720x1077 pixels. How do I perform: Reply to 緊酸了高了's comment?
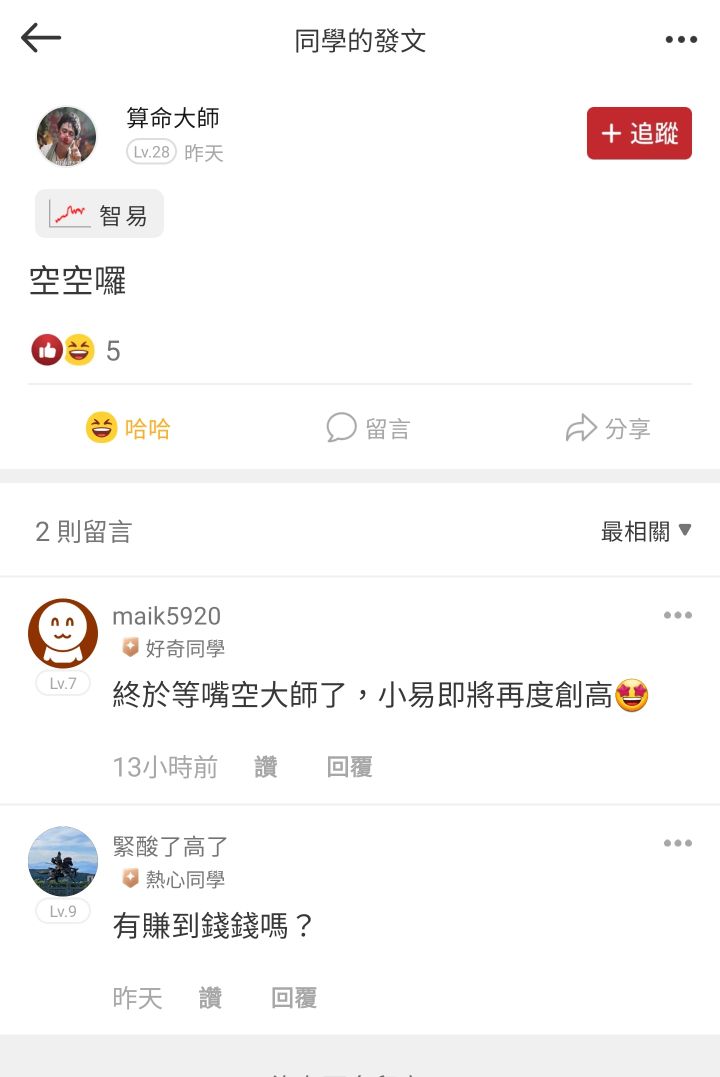click(x=294, y=998)
